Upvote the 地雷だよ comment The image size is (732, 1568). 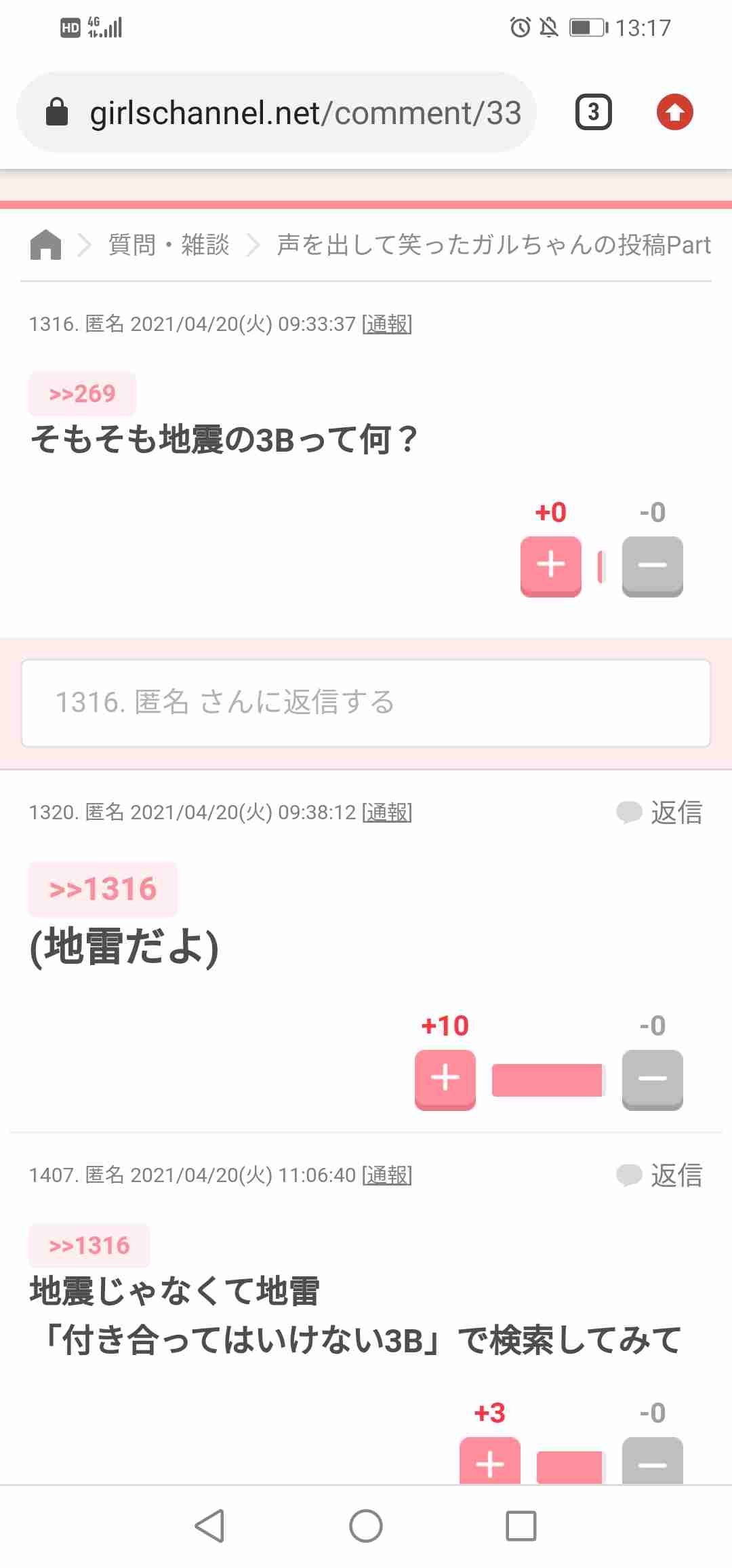pos(445,1080)
